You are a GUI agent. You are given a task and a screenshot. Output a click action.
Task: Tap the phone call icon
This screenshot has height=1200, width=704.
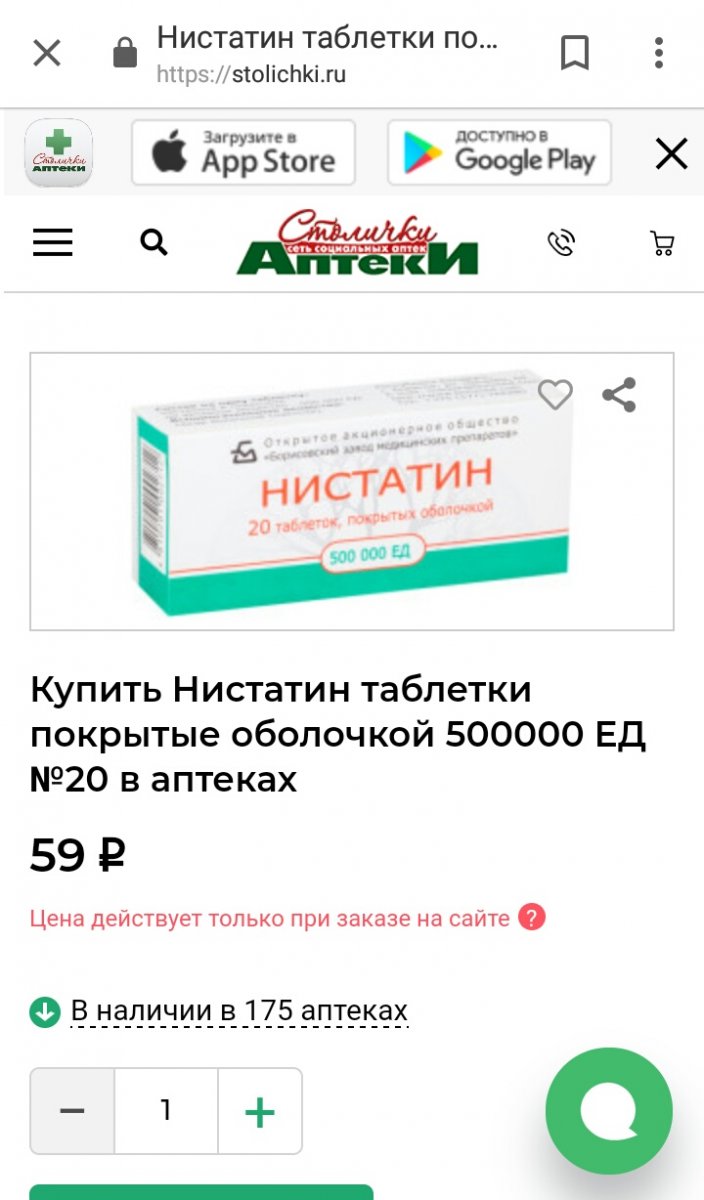click(562, 243)
